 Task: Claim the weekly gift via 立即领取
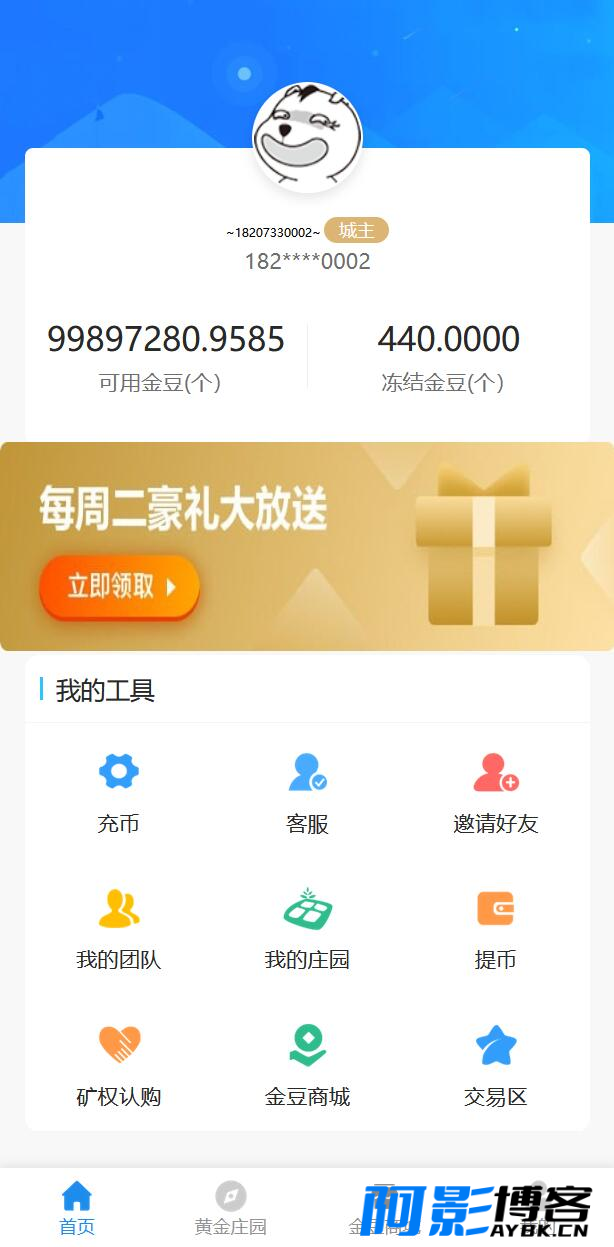120,587
